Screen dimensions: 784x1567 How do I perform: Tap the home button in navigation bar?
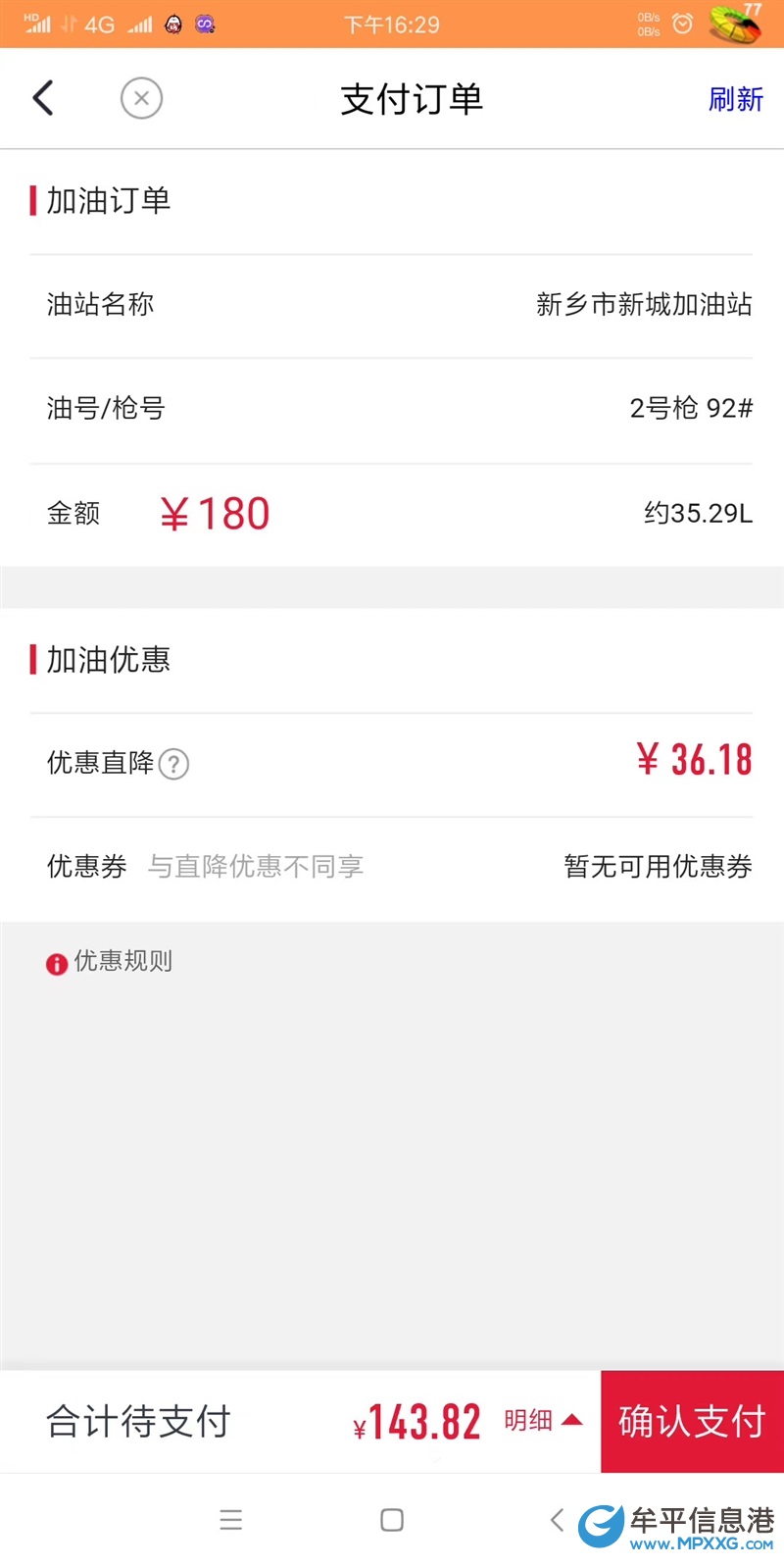391,1520
